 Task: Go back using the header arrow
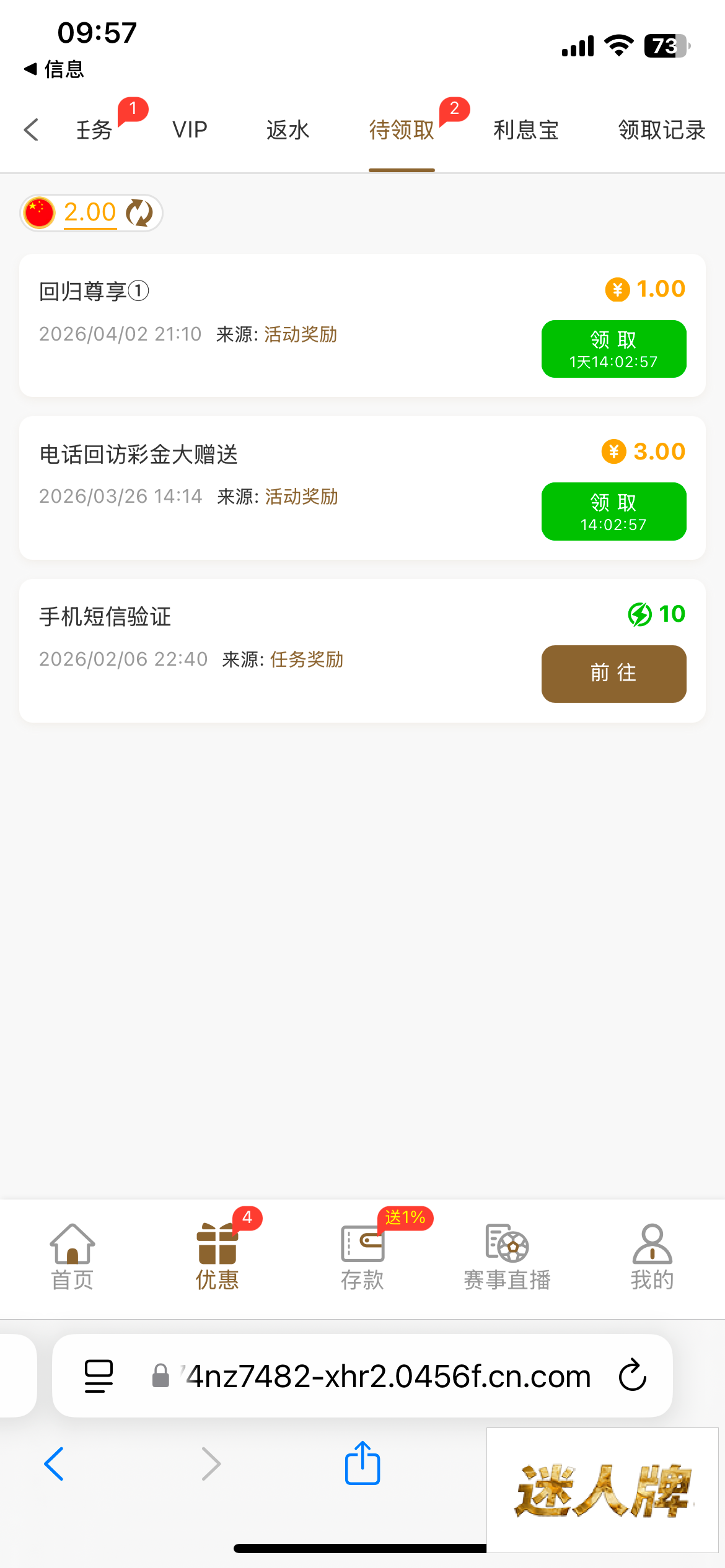coord(32,130)
